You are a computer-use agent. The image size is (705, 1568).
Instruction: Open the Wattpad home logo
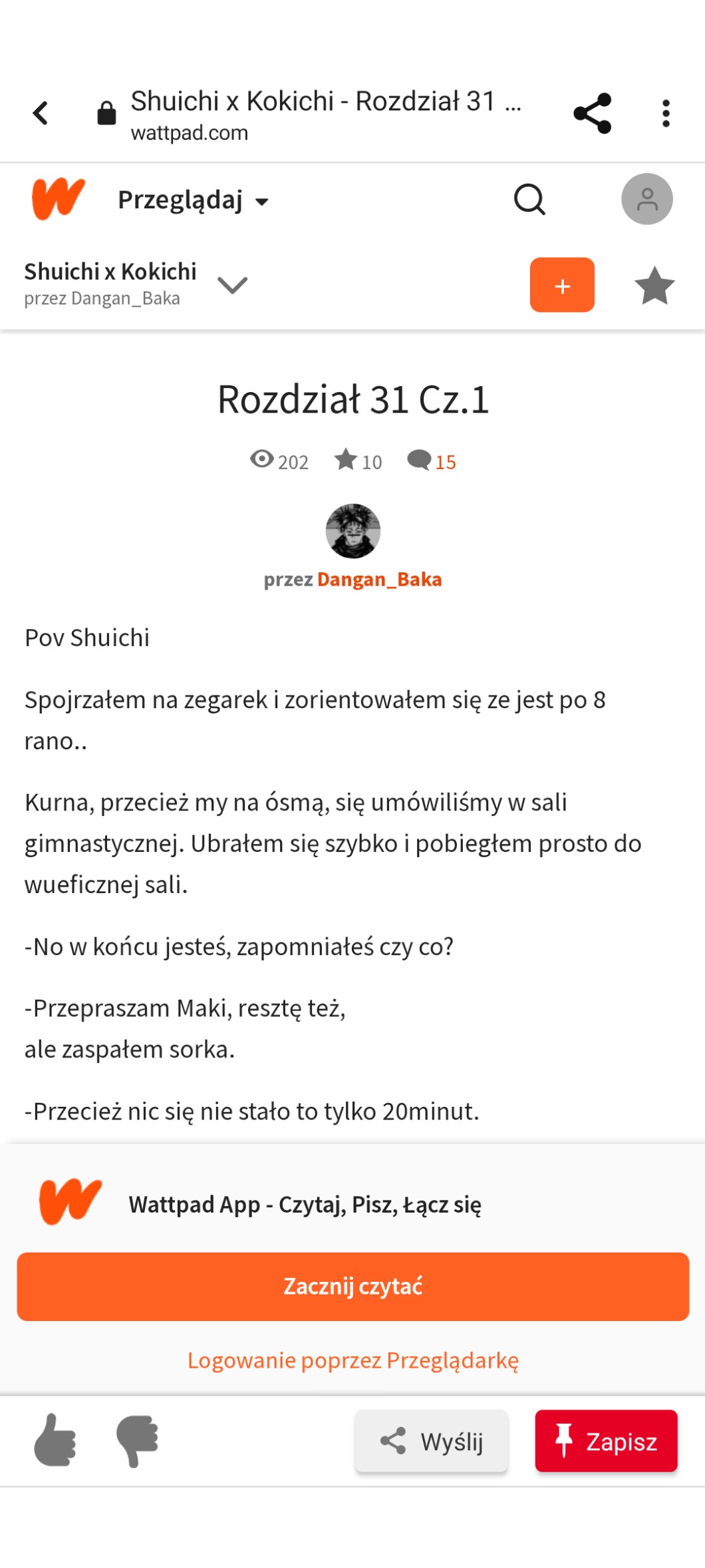(59, 198)
